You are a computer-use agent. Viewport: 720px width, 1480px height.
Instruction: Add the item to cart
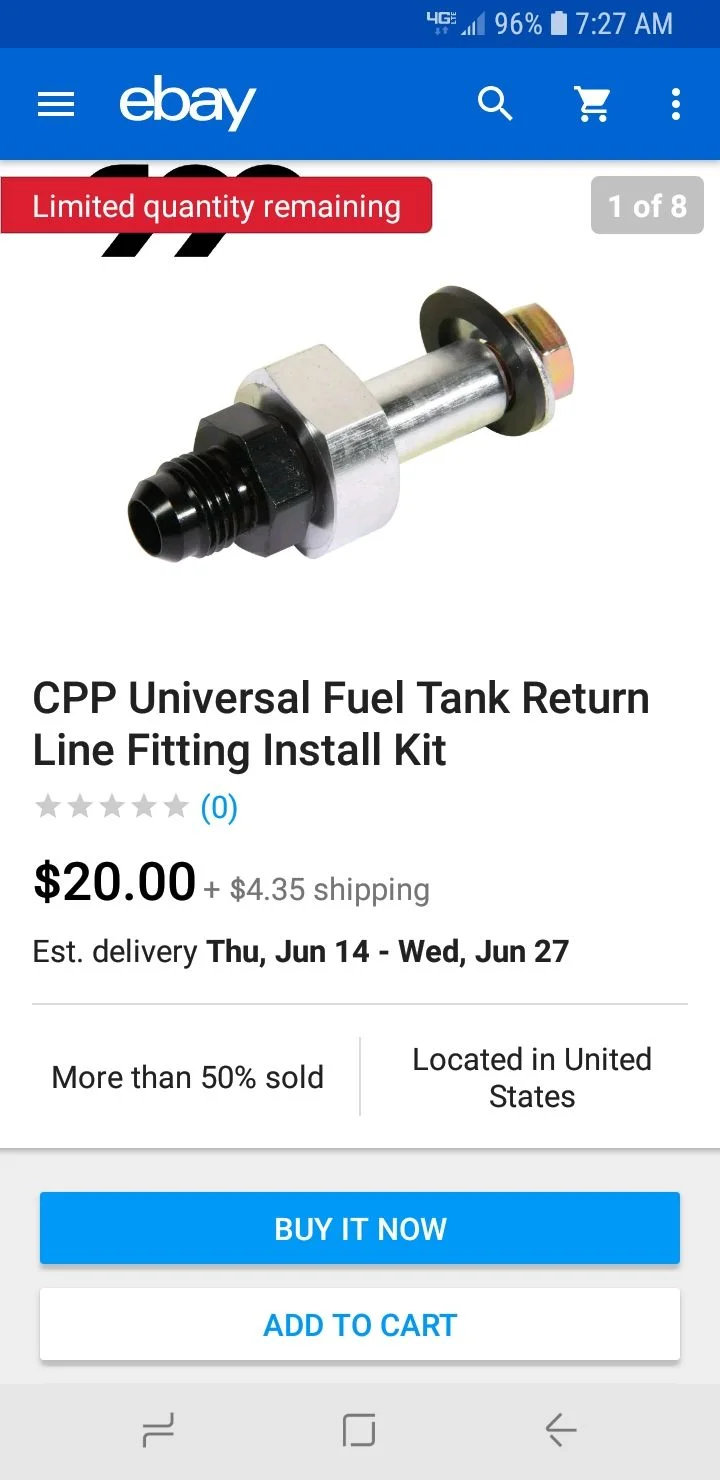coord(360,1324)
